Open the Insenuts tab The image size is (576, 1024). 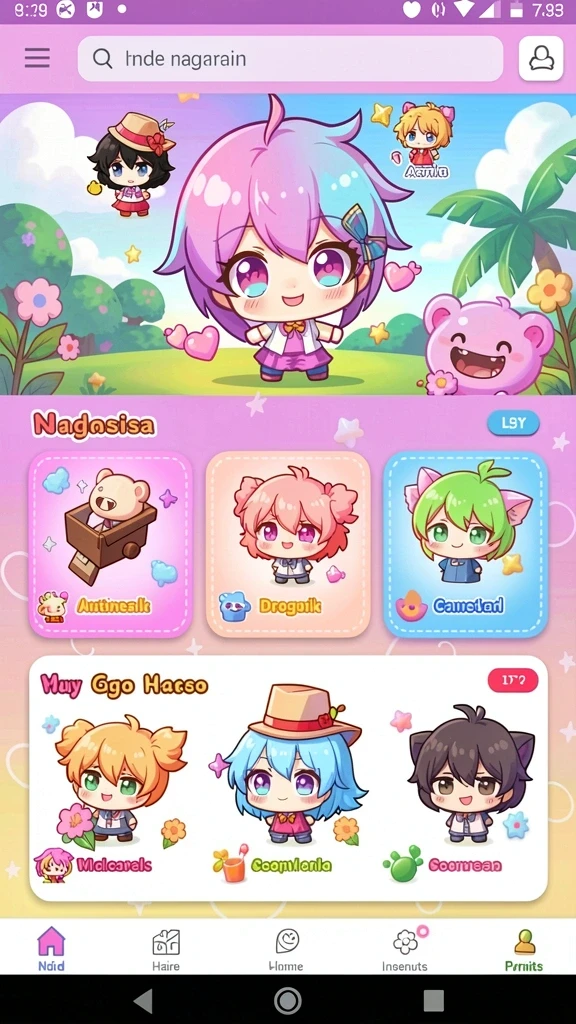(405, 948)
